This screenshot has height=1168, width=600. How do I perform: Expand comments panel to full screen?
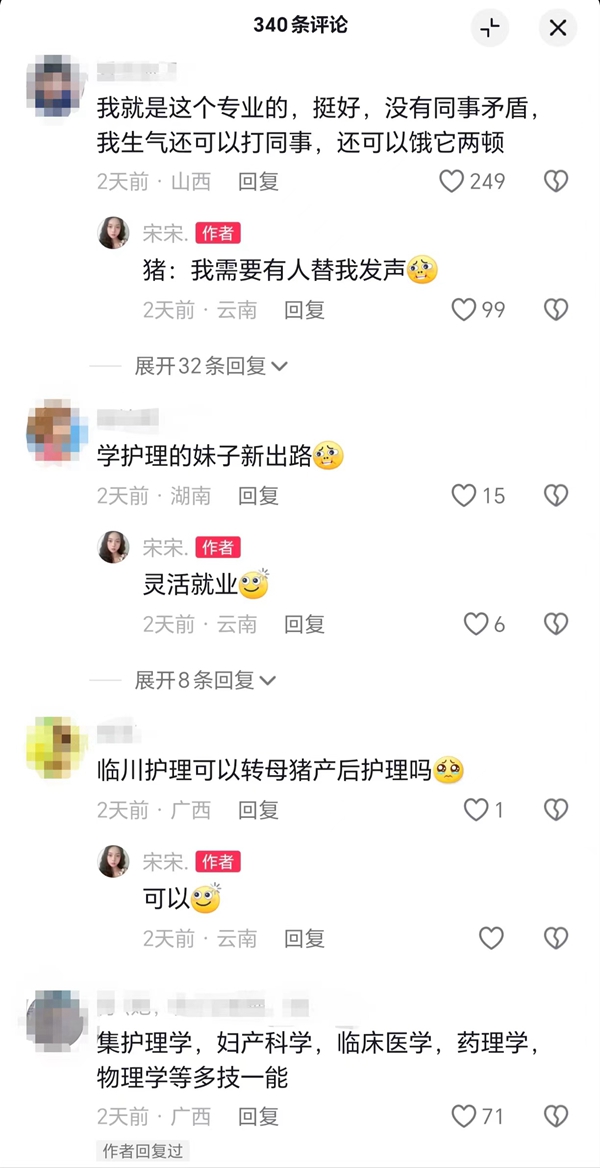click(490, 28)
